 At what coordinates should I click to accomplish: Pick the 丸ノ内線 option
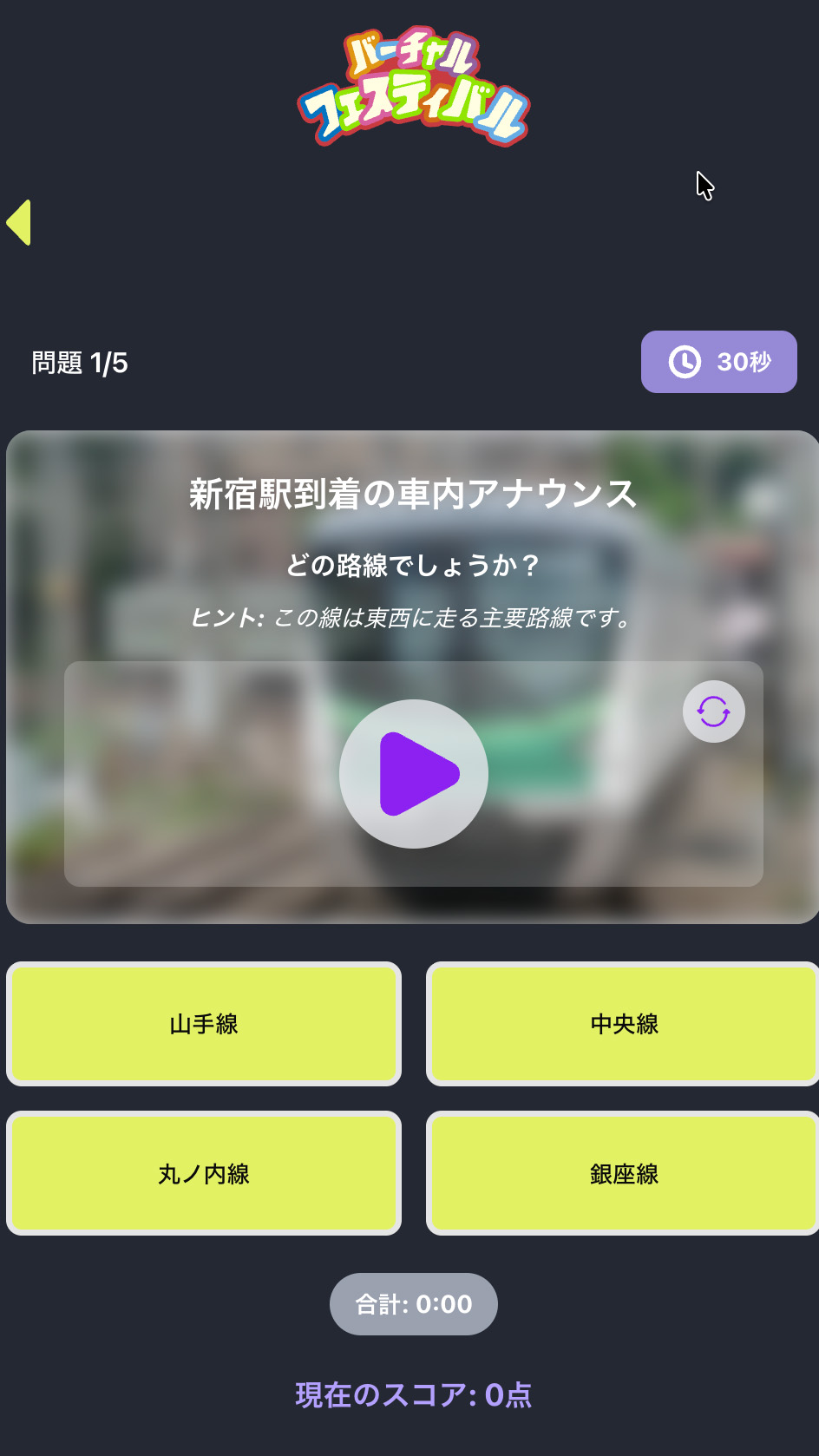pyautogui.click(x=204, y=1173)
